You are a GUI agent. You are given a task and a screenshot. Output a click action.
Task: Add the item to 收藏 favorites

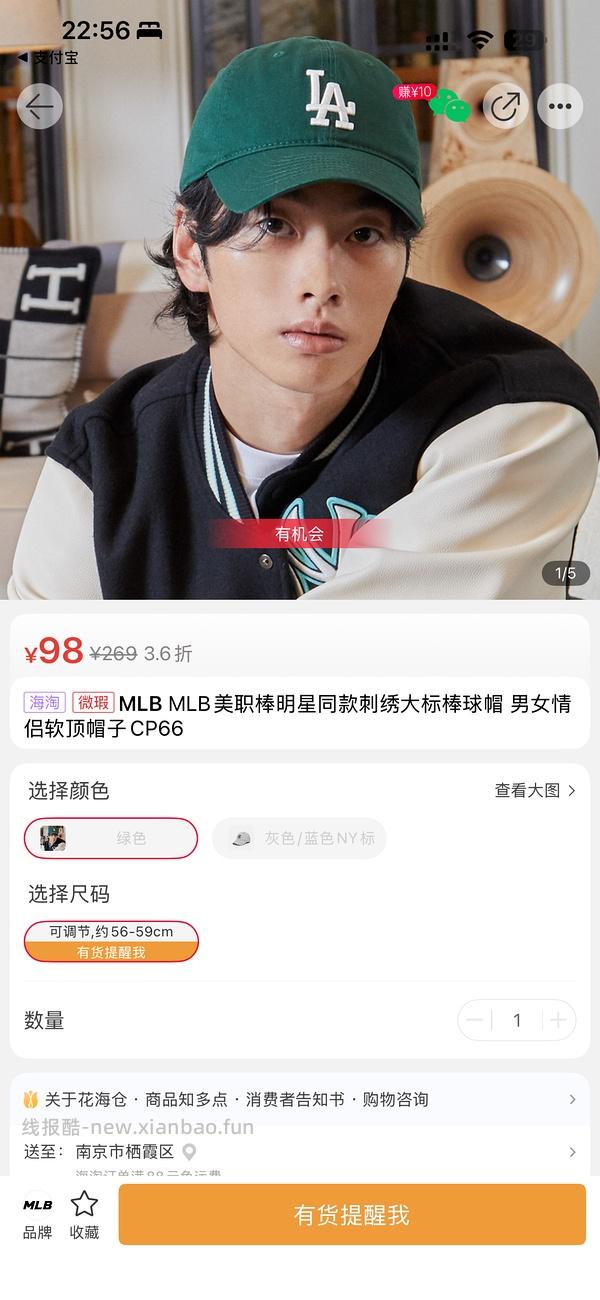coord(84,1216)
